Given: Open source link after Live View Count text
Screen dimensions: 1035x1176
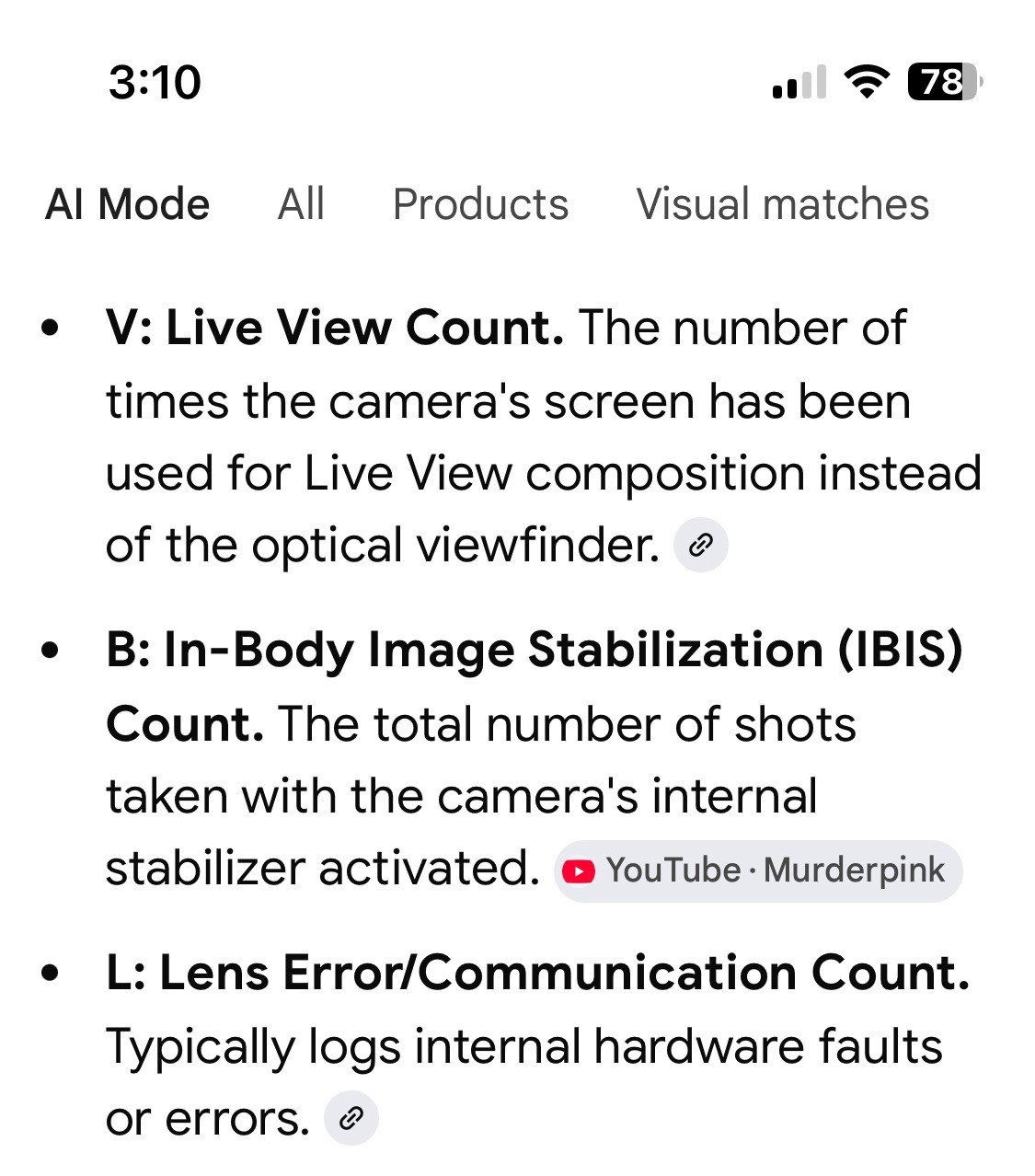Looking at the screenshot, I should pos(701,546).
